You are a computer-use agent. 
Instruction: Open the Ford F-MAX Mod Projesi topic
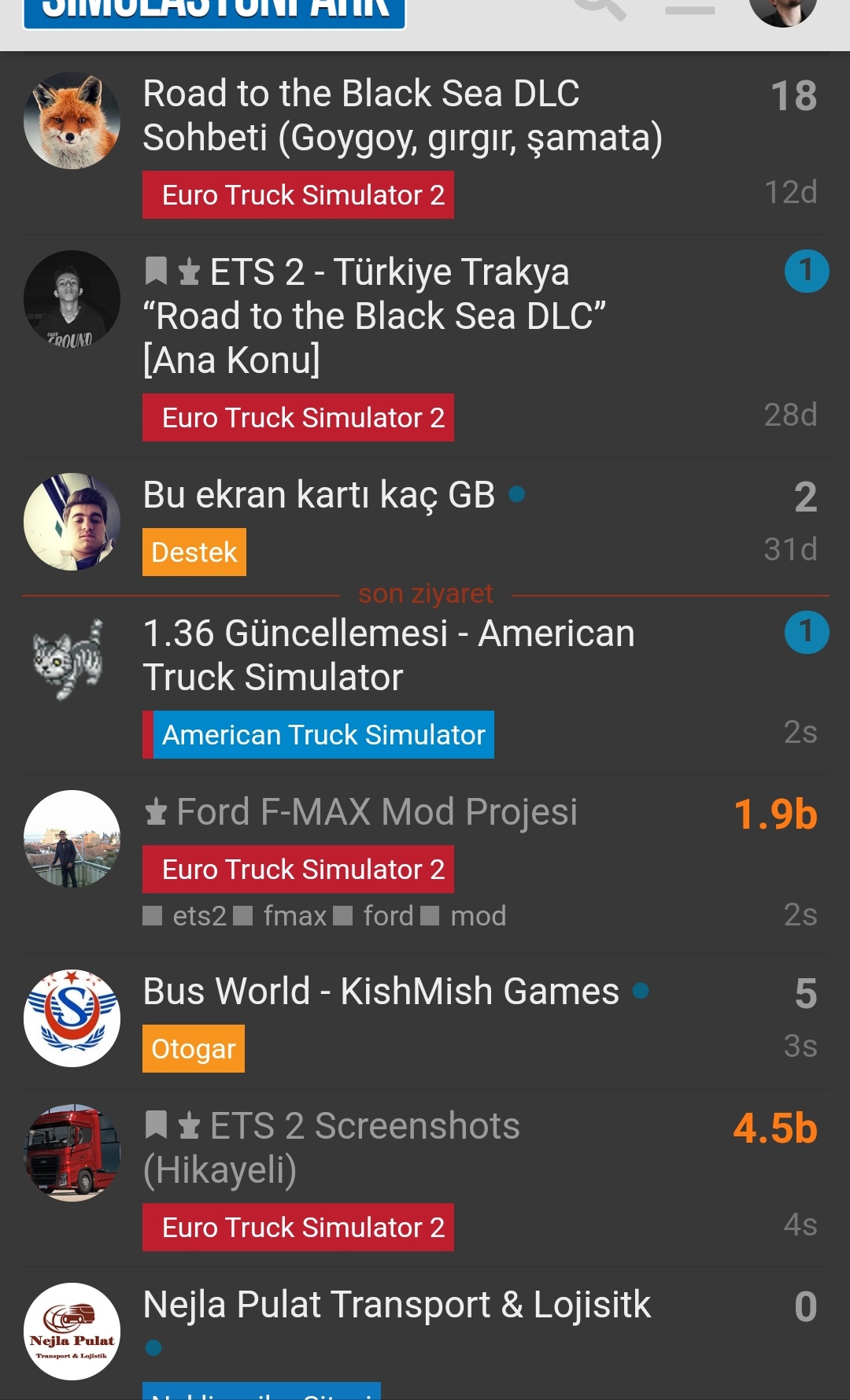tap(377, 812)
